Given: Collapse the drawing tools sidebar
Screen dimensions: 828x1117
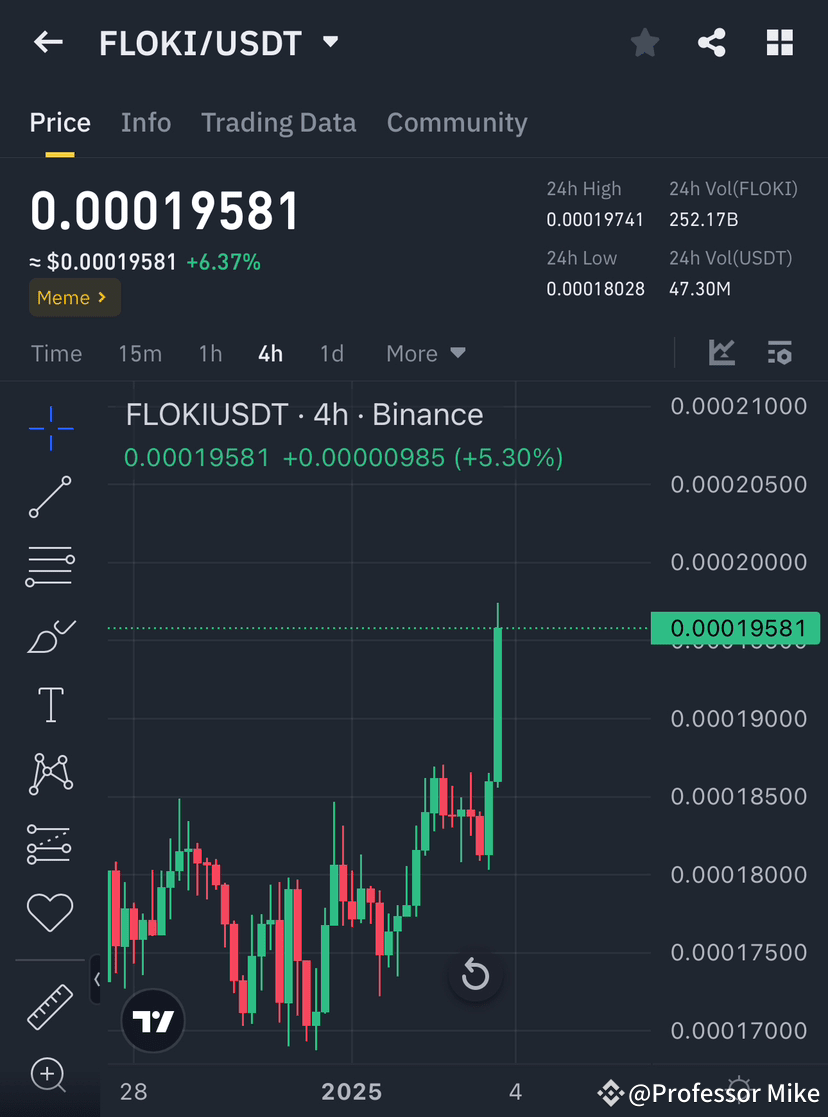Looking at the screenshot, I should [x=97, y=980].
